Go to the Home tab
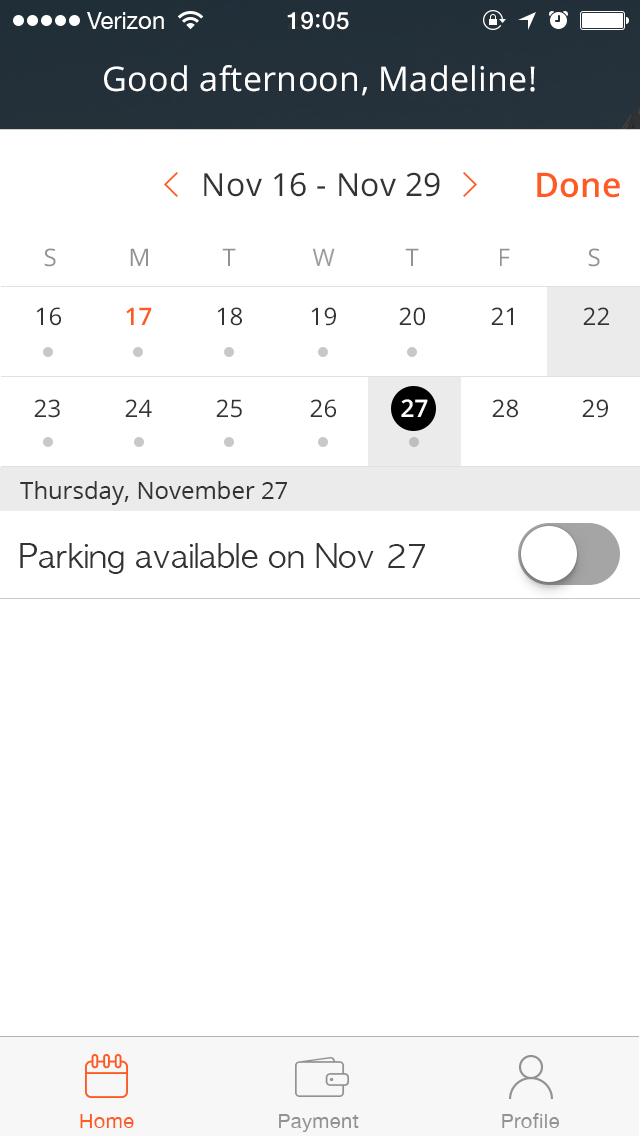640x1137 pixels. [x=106, y=1092]
